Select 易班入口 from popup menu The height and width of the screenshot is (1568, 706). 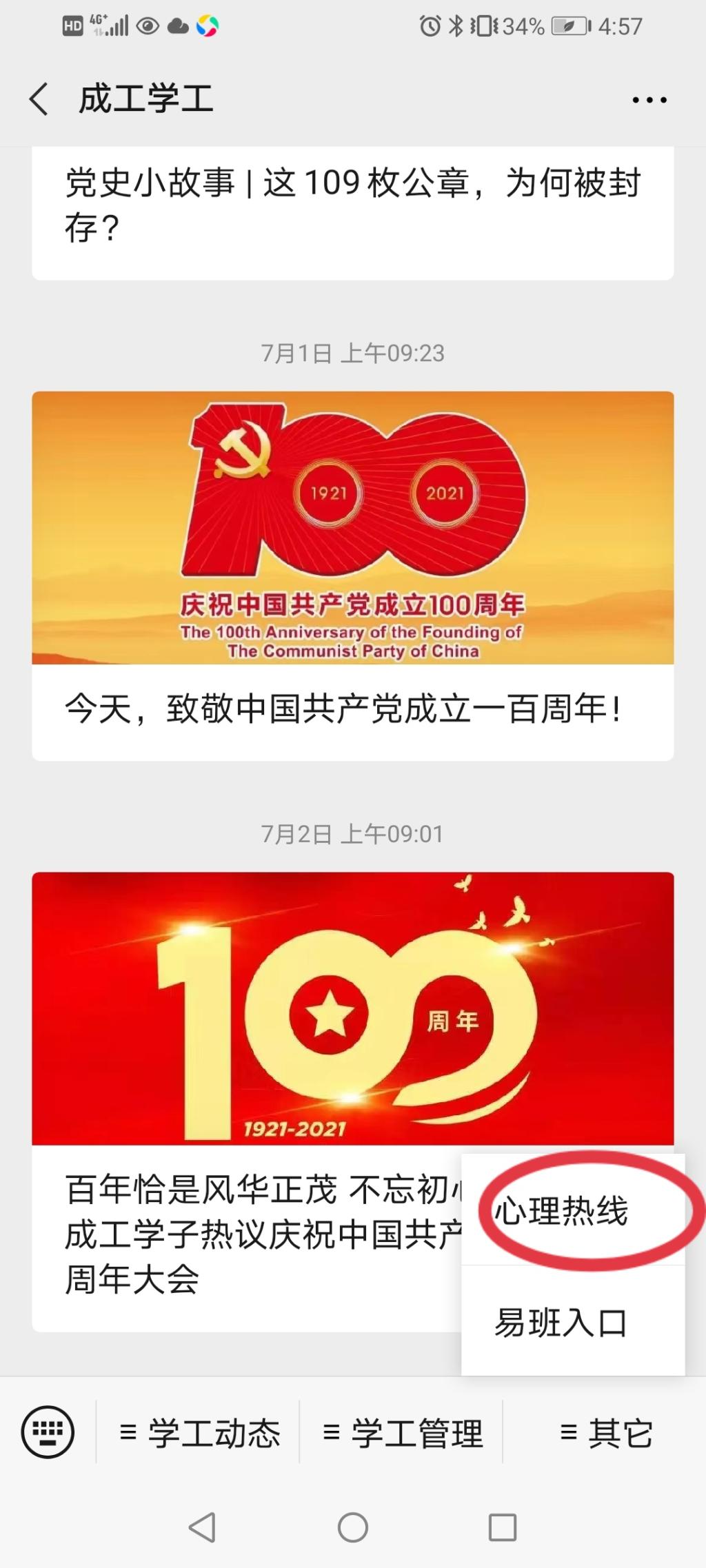point(561,1323)
